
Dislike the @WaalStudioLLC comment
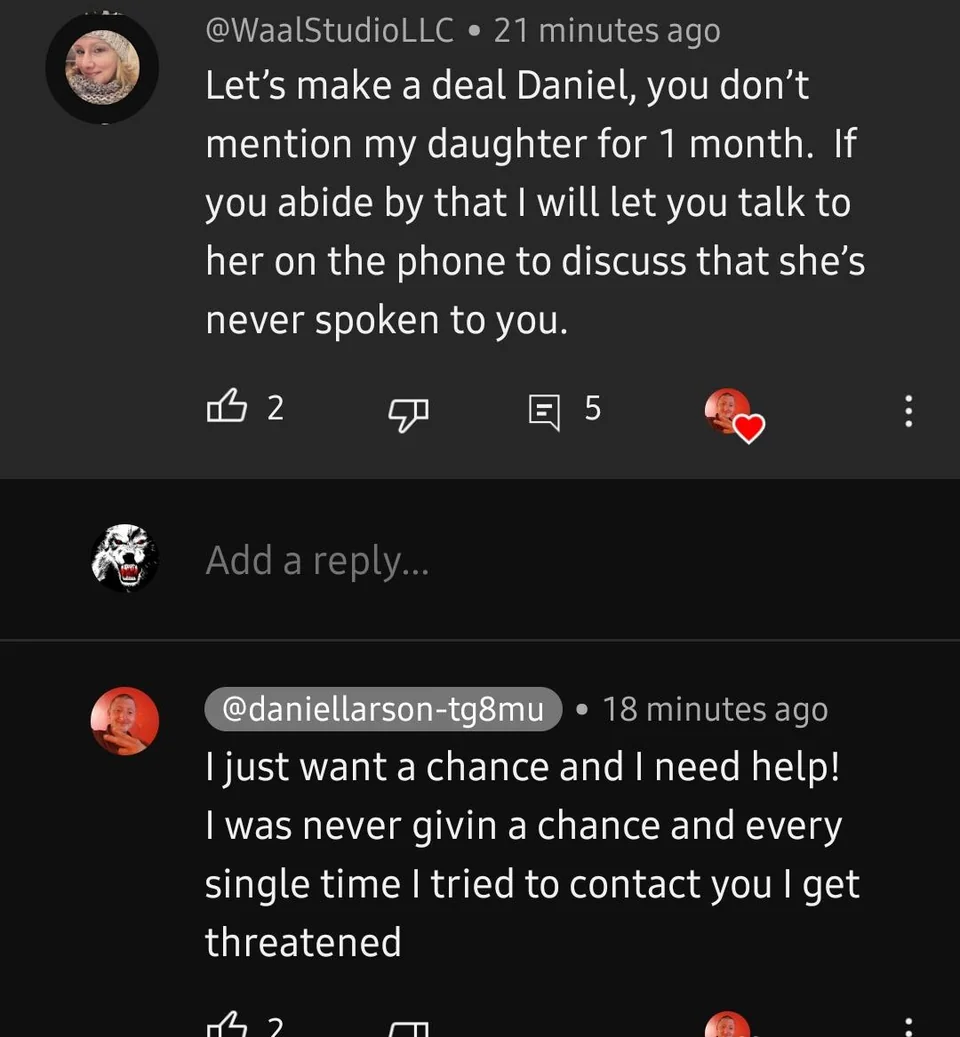408,411
